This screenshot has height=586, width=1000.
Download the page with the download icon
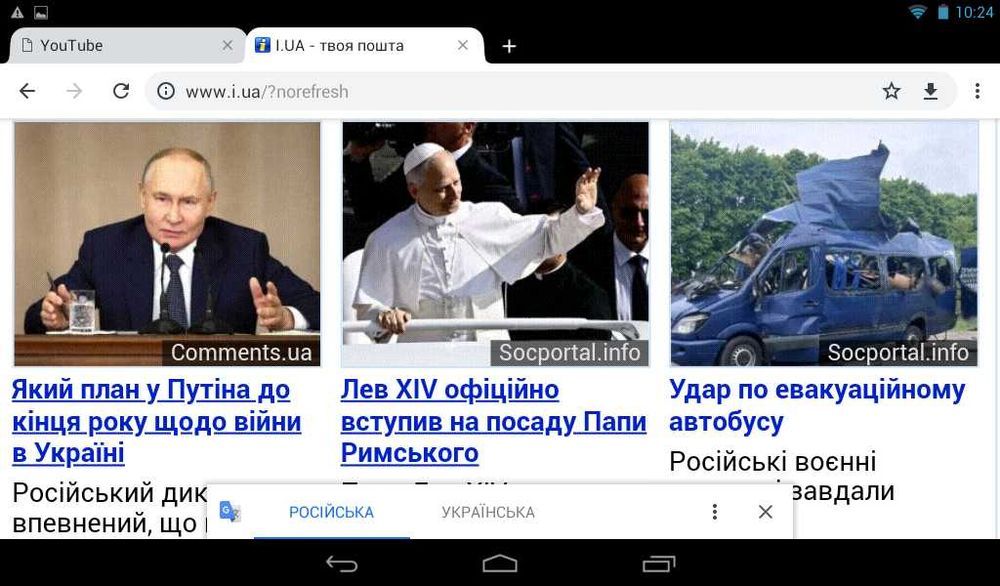[930, 92]
